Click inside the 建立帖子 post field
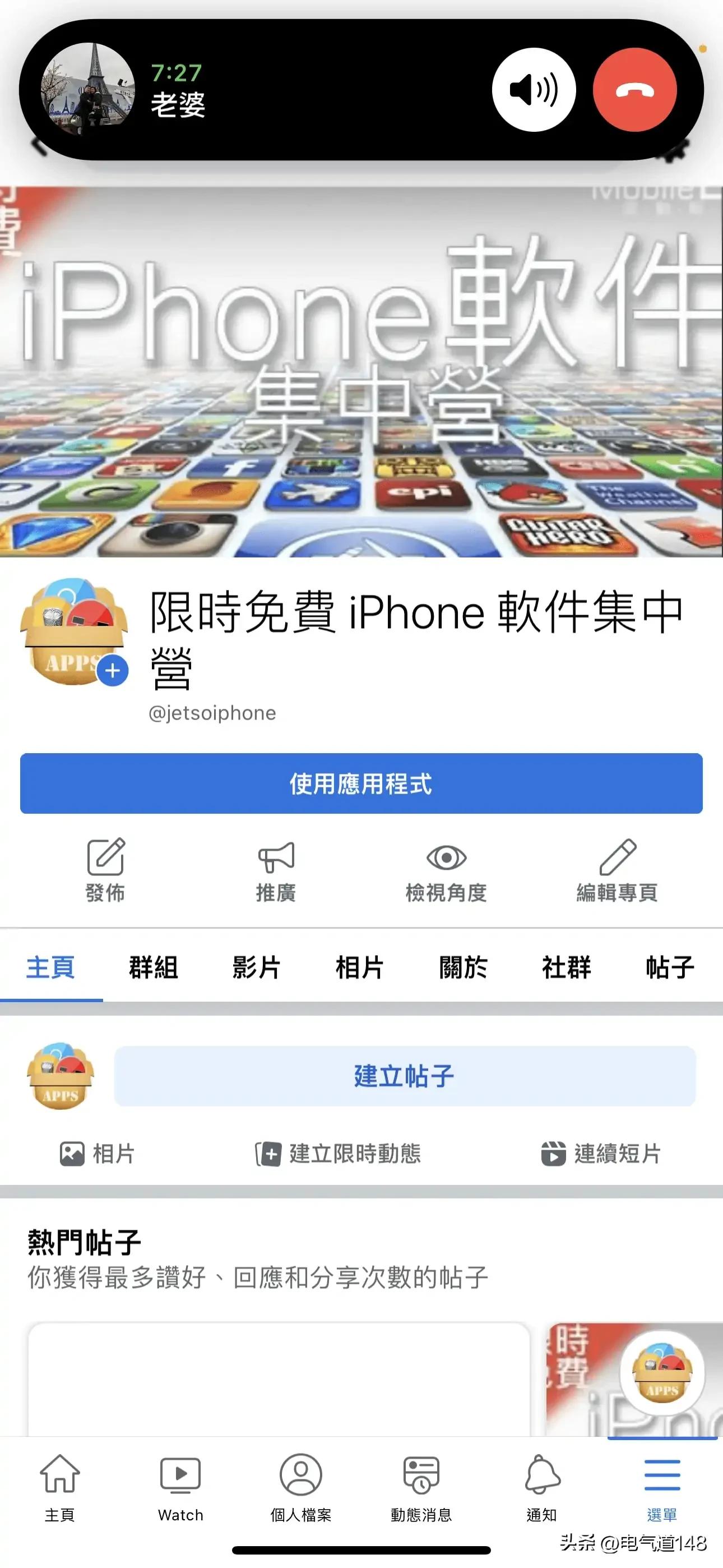The image size is (723, 1568). (404, 1076)
